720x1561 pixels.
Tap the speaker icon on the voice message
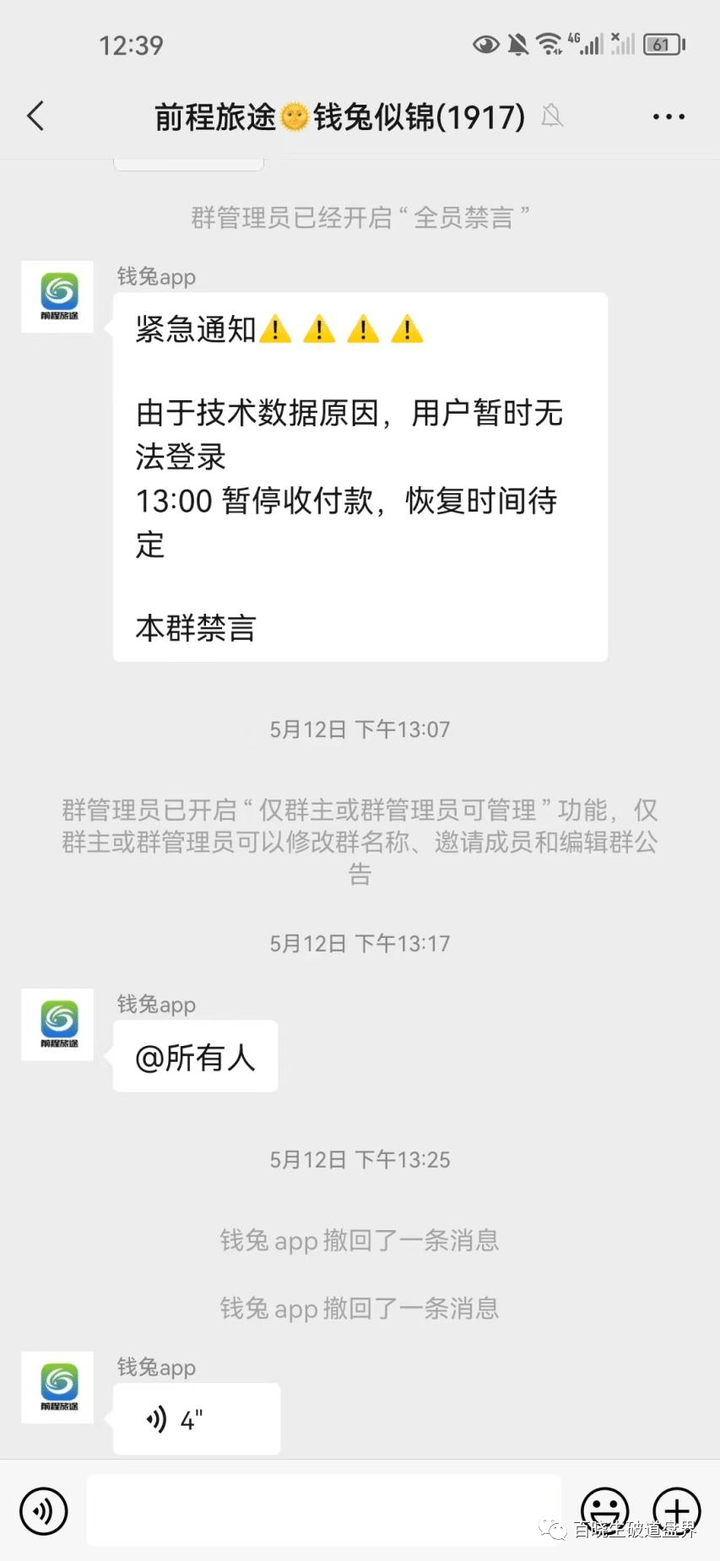155,1418
